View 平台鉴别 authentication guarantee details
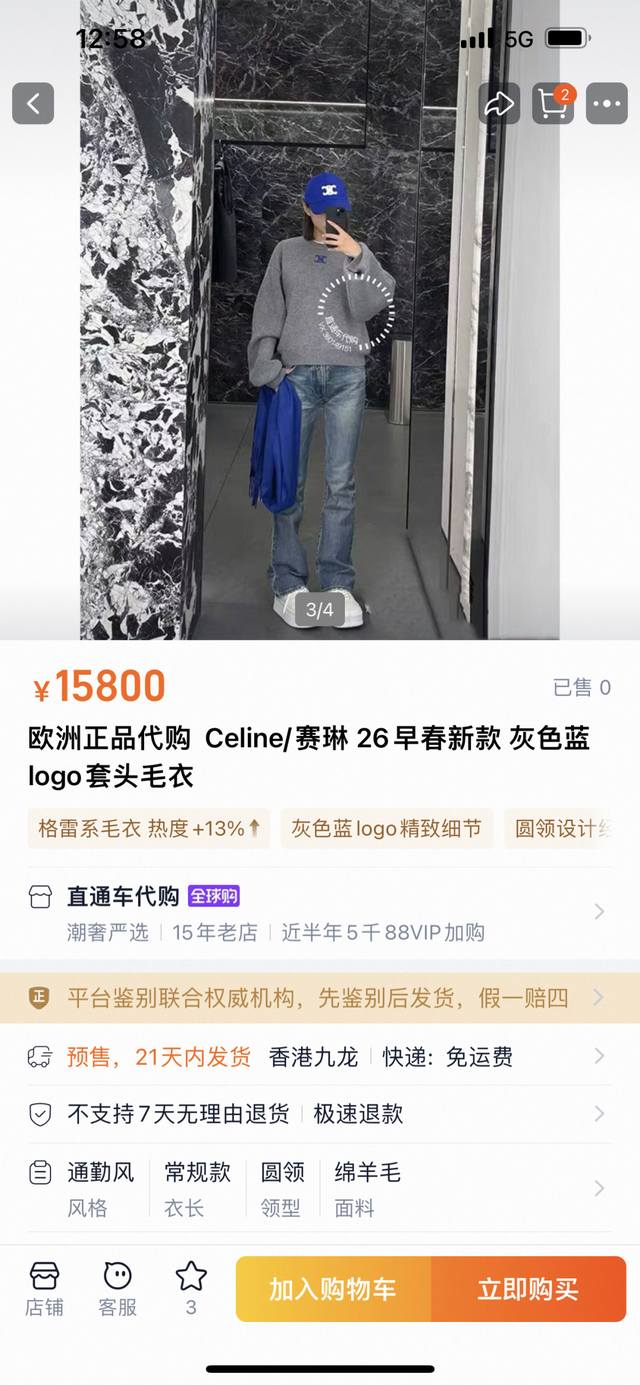Viewport: 640px width, 1385px height. click(x=320, y=997)
